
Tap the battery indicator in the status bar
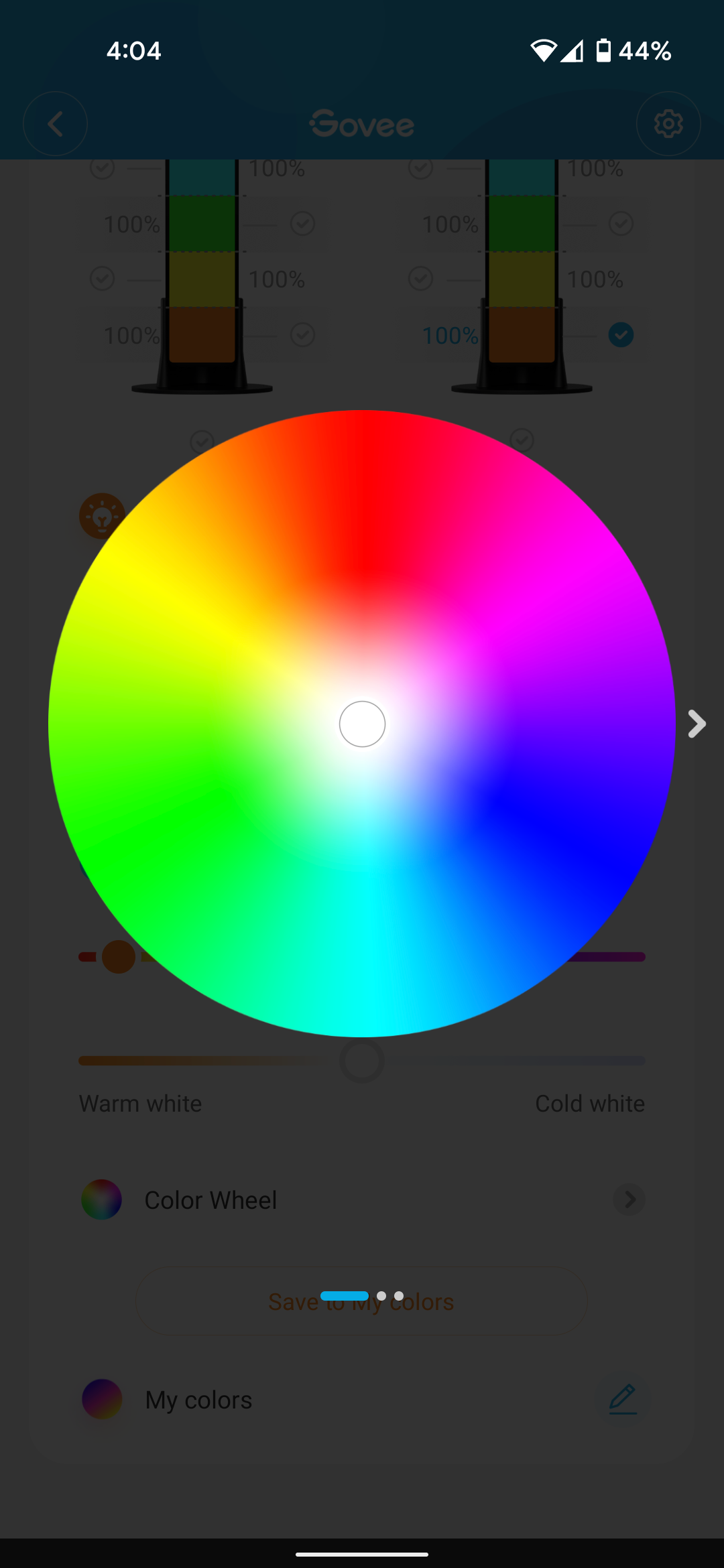[603, 50]
